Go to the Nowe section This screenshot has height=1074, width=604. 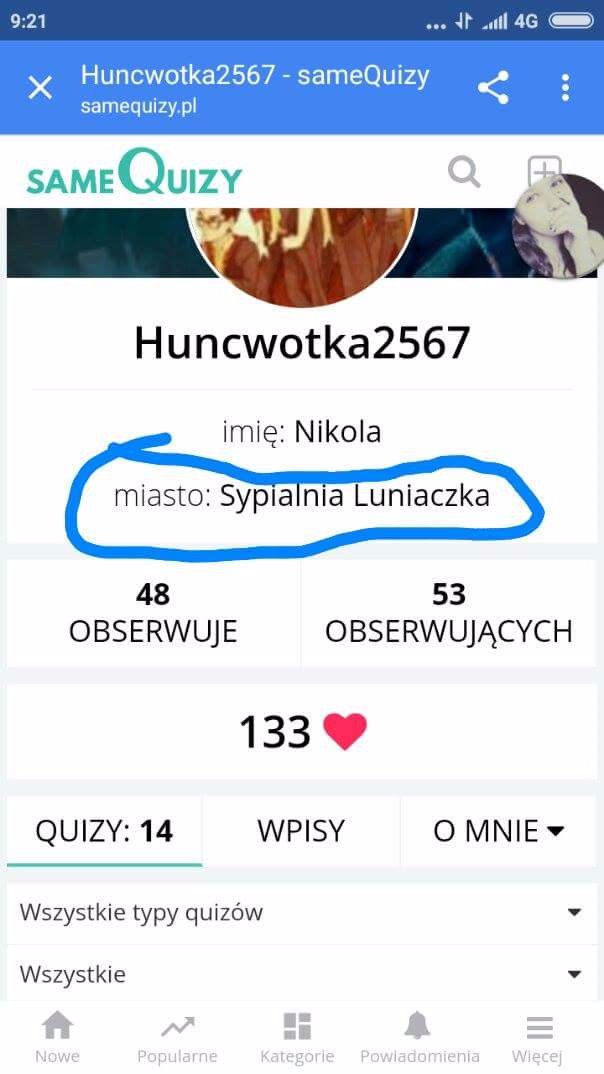tap(57, 1037)
